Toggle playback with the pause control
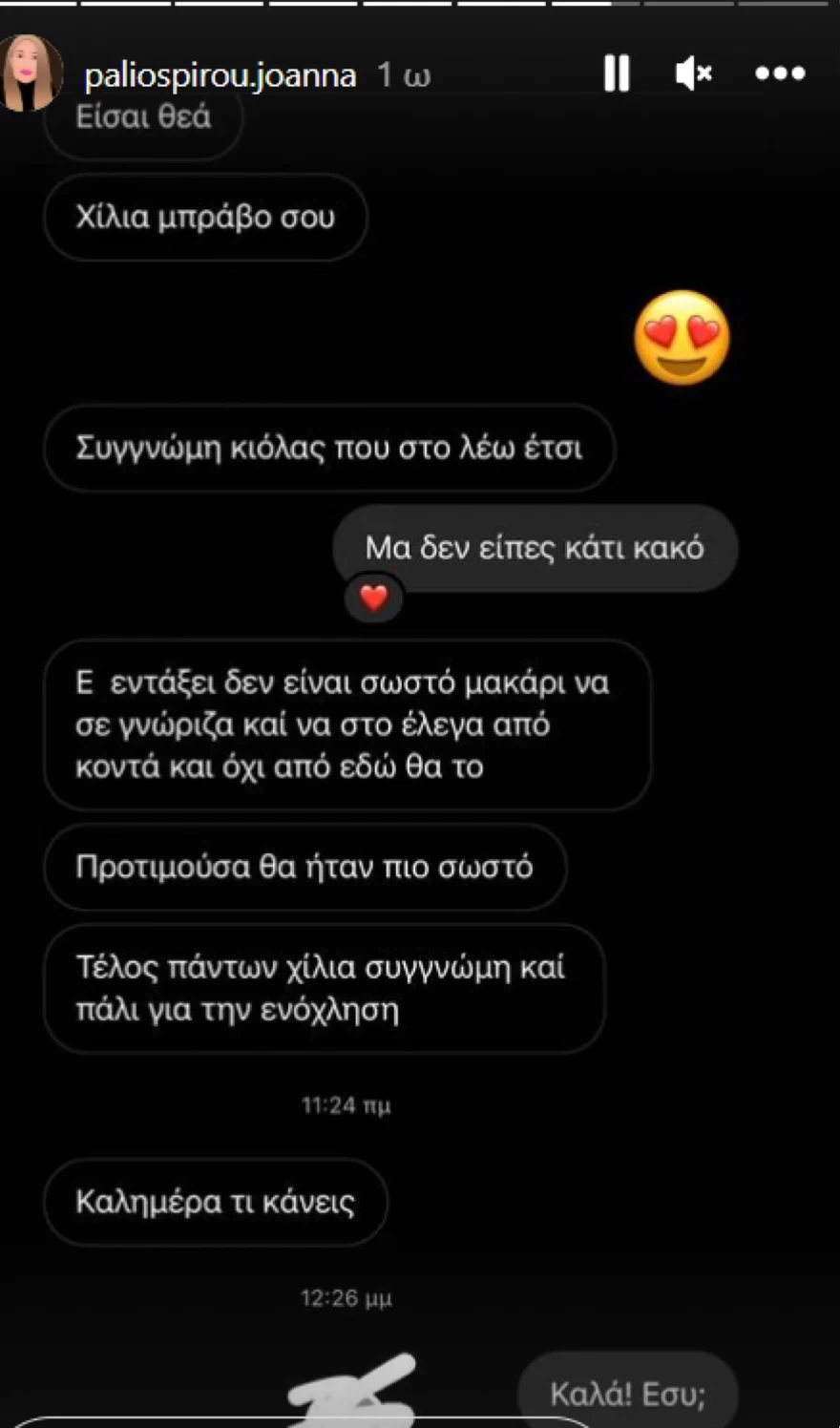 (x=617, y=72)
